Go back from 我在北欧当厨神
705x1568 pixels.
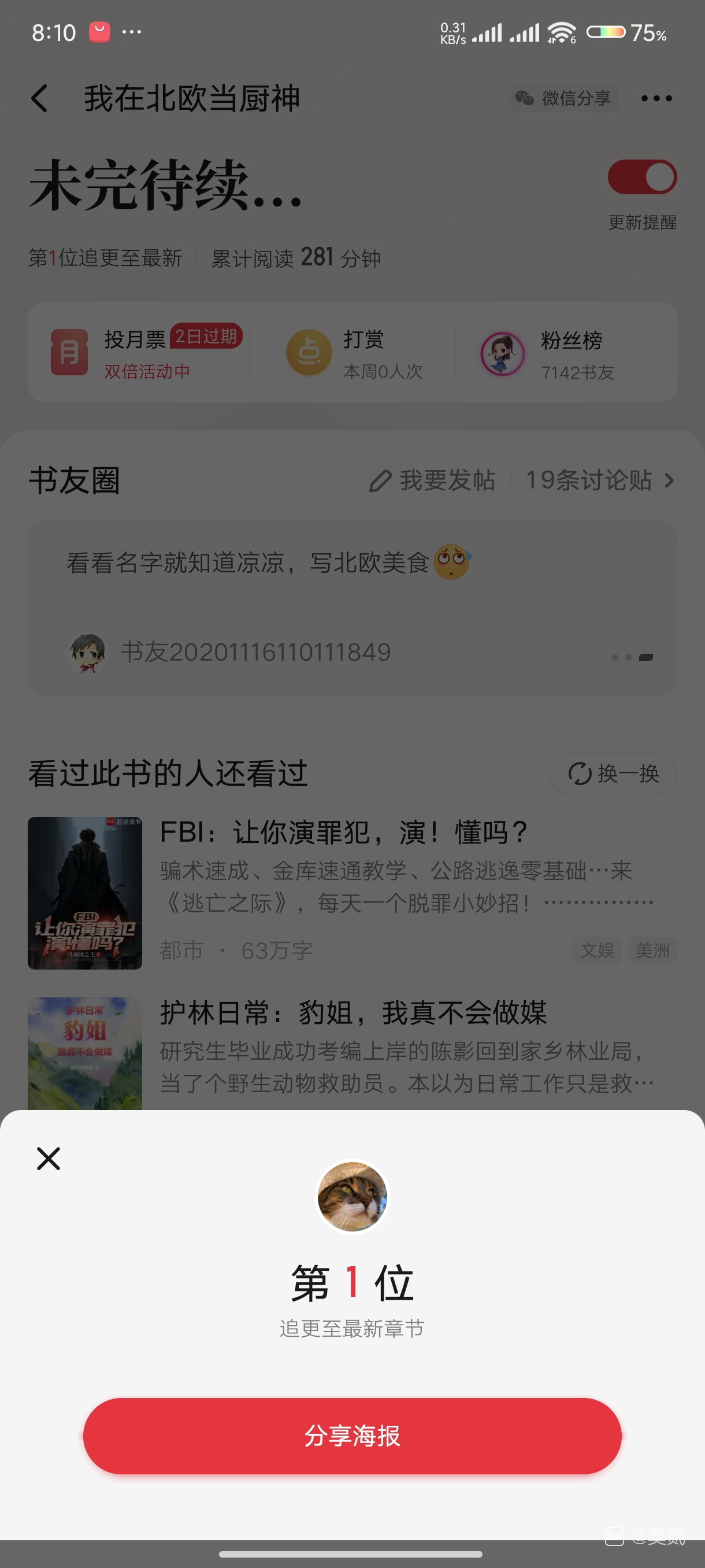pos(40,99)
